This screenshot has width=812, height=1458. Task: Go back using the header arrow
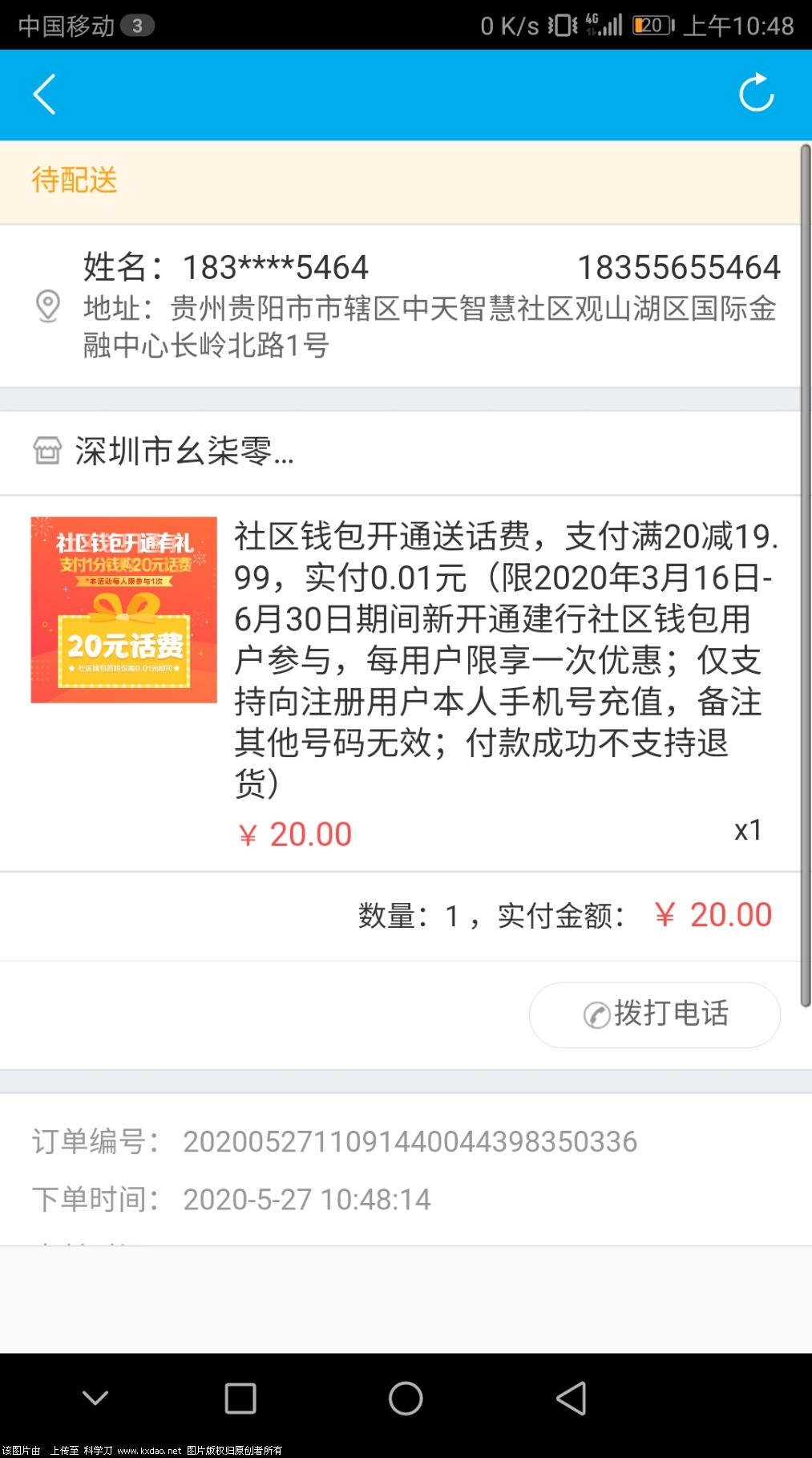[45, 95]
